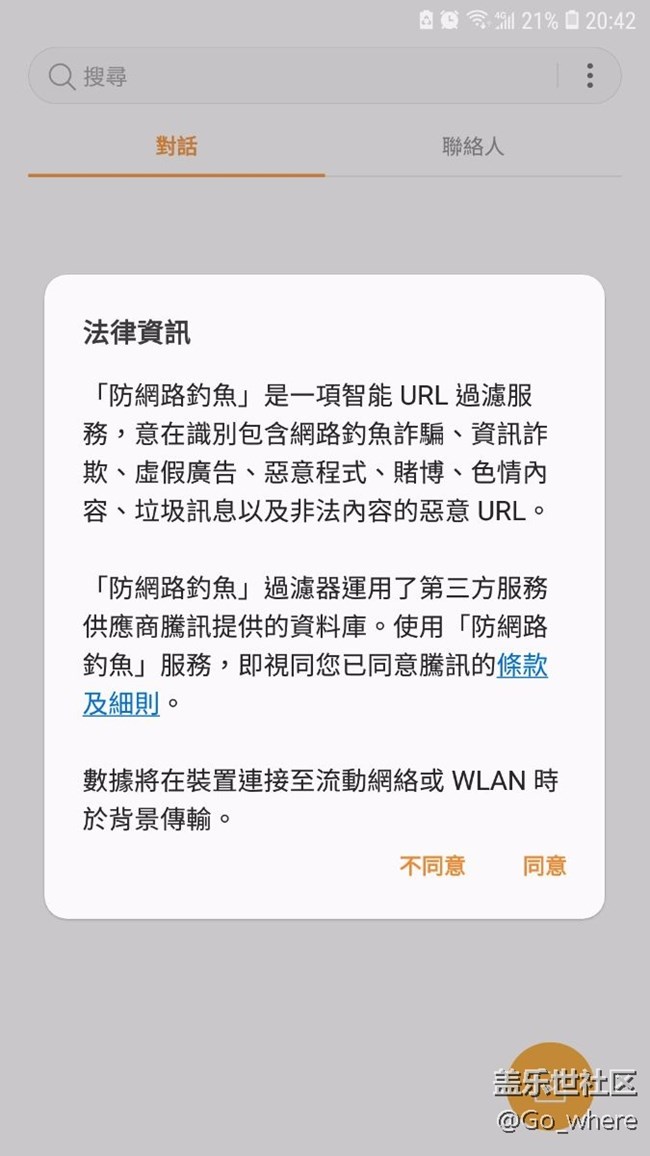Select the 對話 tab
Image resolution: width=650 pixels, height=1156 pixels.
point(176,147)
